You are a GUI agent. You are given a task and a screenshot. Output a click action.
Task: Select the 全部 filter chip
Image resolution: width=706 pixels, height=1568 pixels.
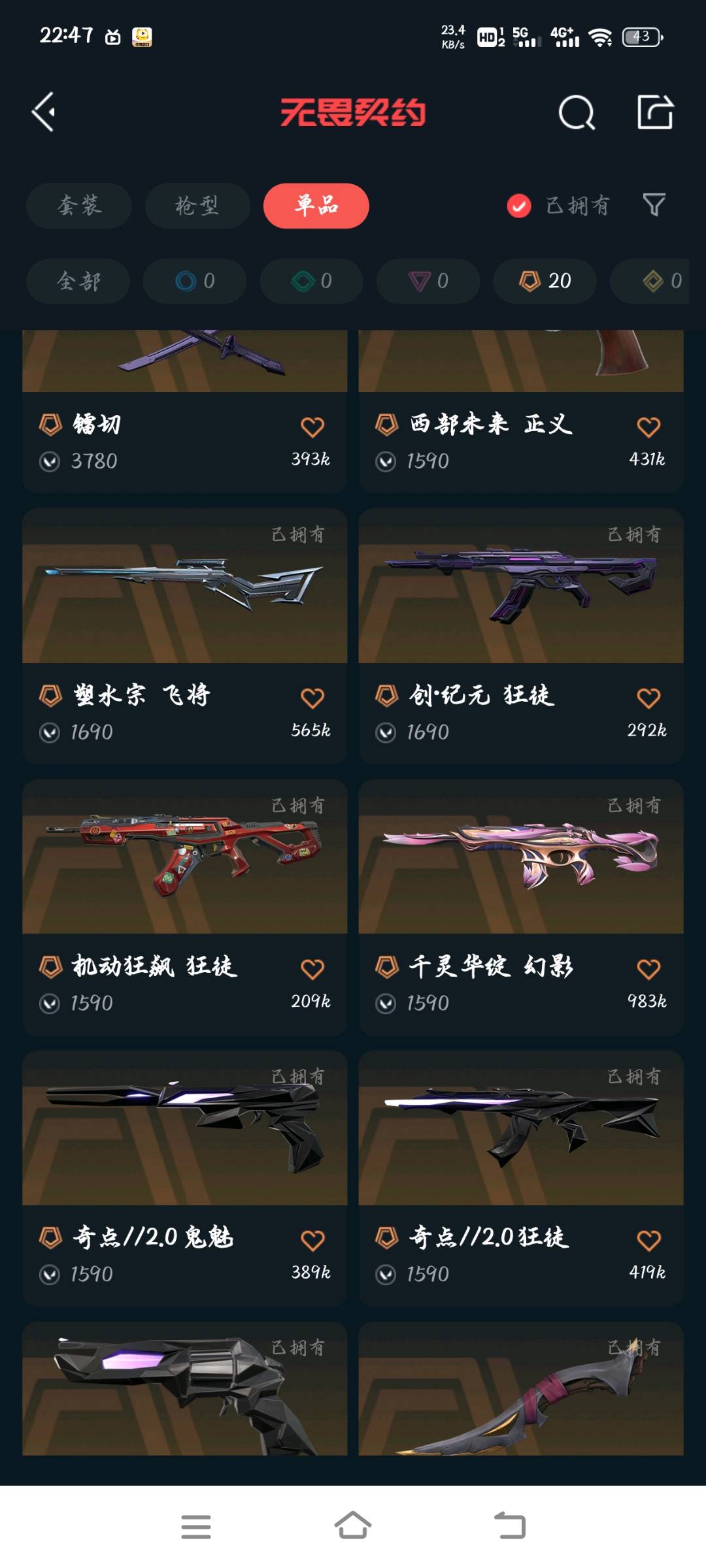78,281
